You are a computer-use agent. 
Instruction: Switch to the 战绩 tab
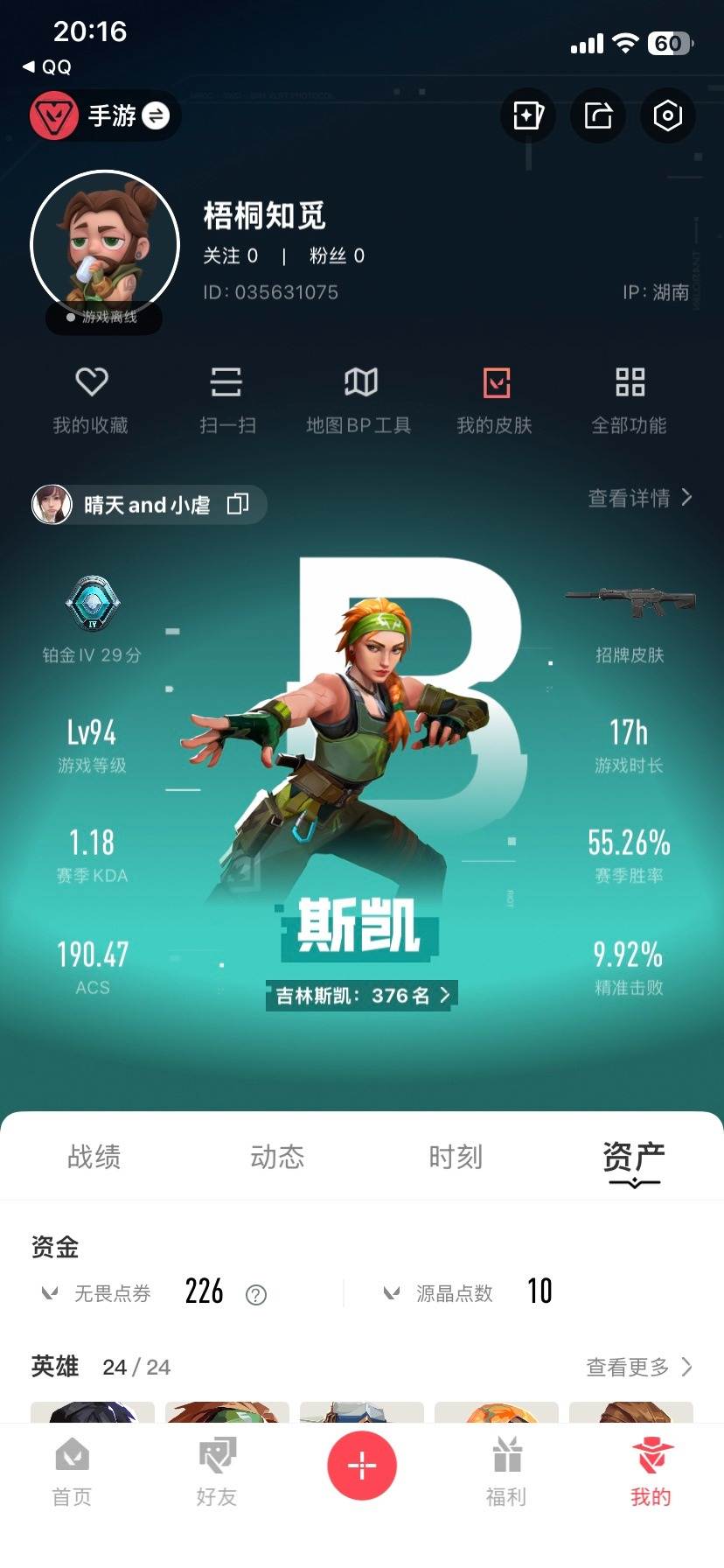point(94,1157)
